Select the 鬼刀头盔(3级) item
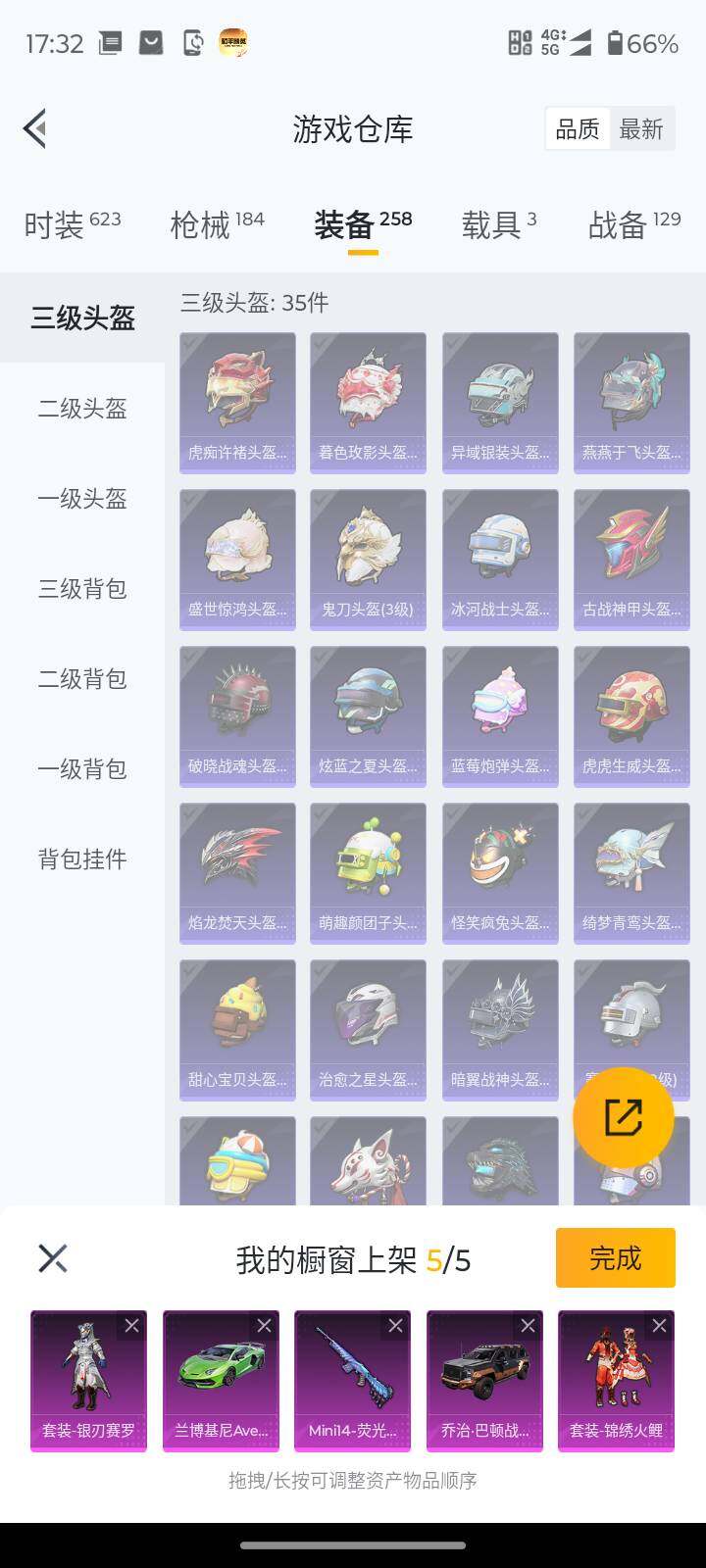The image size is (706, 1568). point(368,547)
